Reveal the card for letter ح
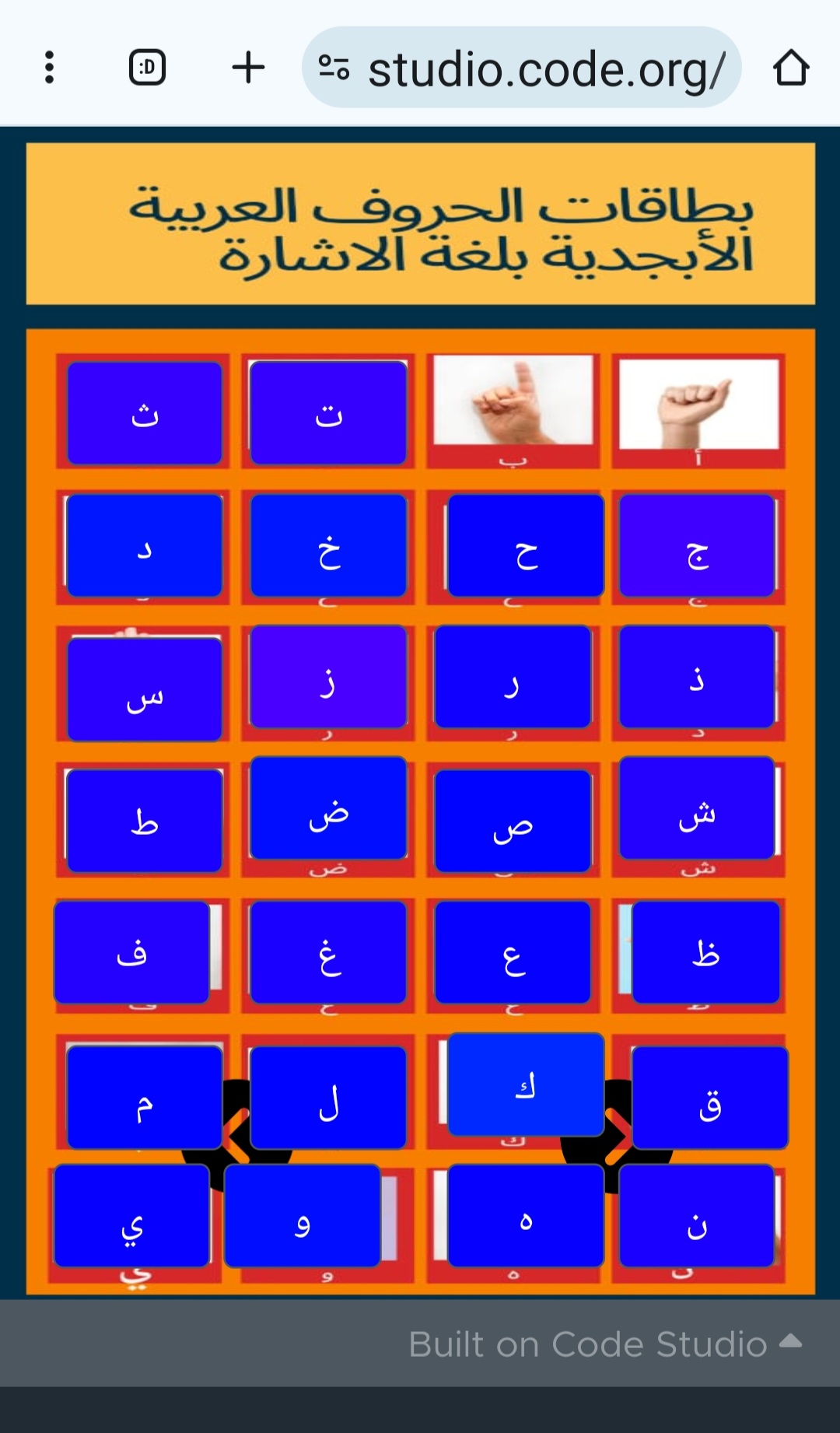Viewport: 840px width, 1433px height. tap(526, 546)
